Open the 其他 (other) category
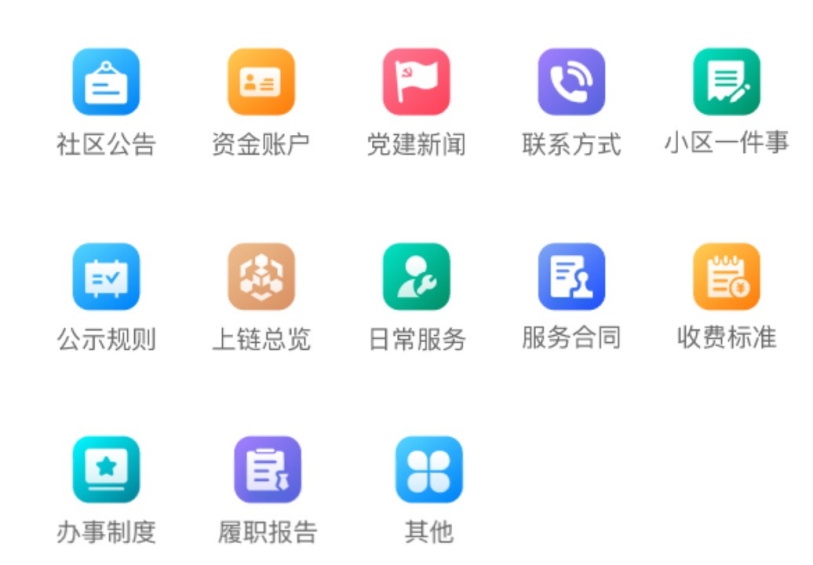 (x=429, y=470)
